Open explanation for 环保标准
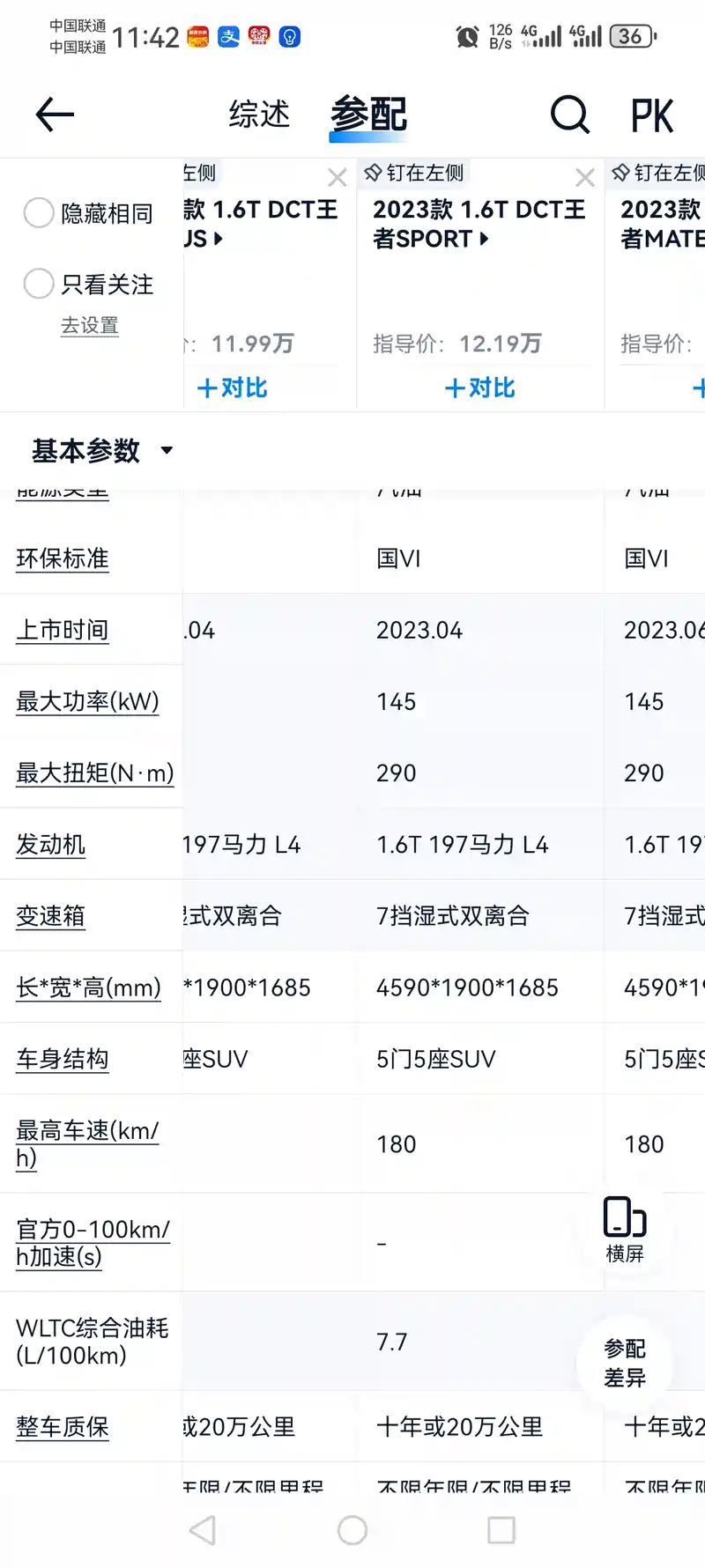This screenshot has width=705, height=1568. click(63, 558)
